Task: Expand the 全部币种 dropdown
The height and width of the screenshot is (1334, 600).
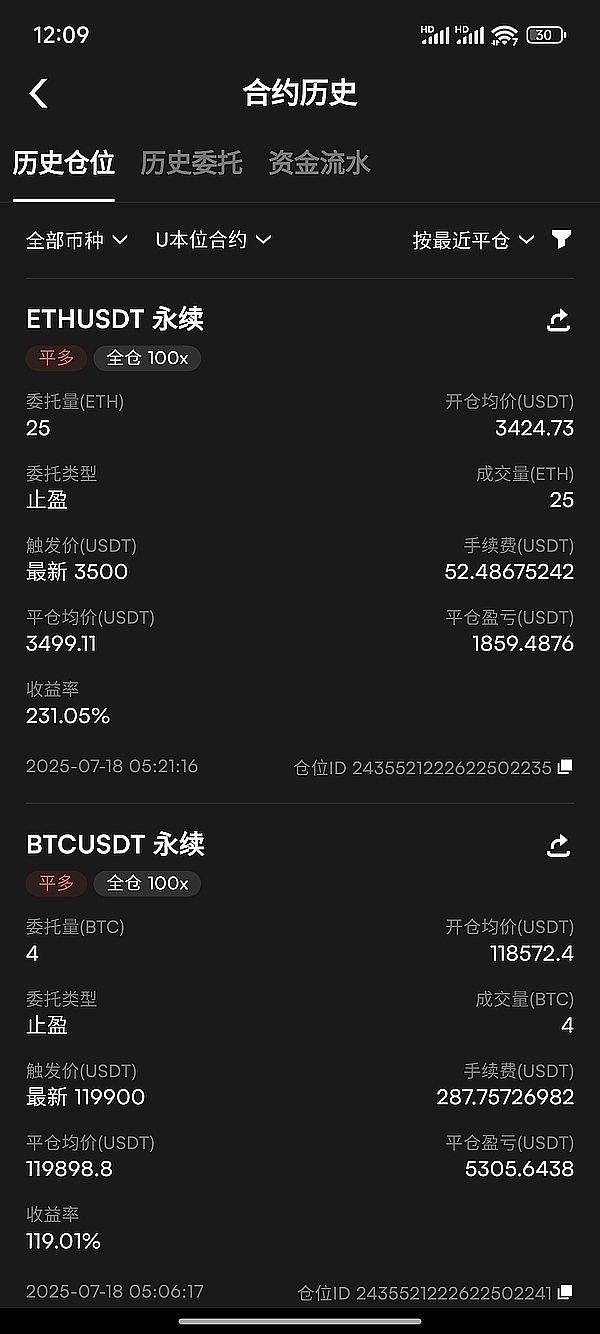Action: [77, 240]
